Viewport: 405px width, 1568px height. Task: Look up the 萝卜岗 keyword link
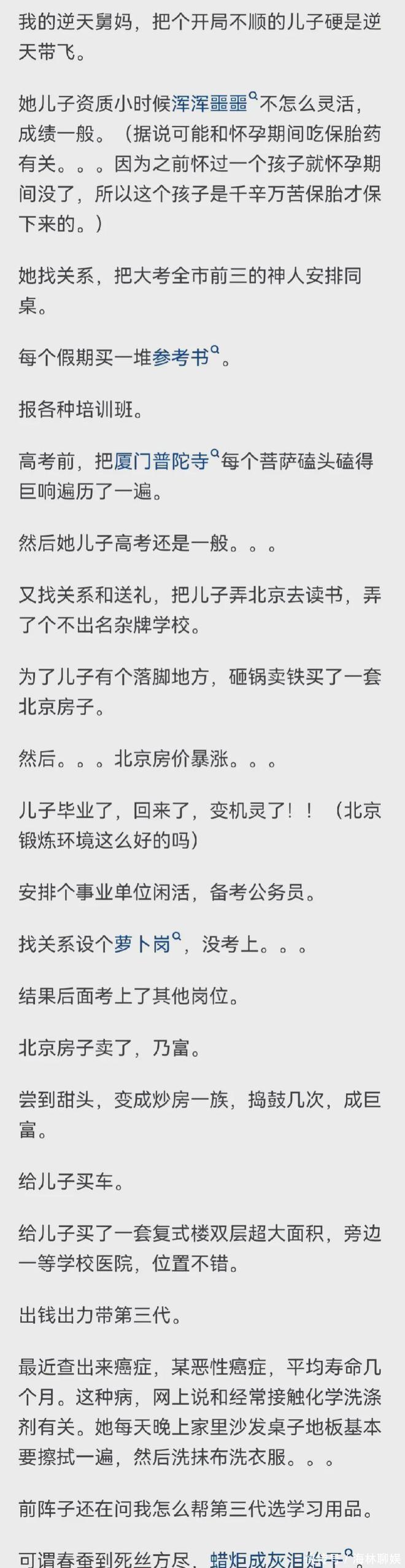click(142, 943)
